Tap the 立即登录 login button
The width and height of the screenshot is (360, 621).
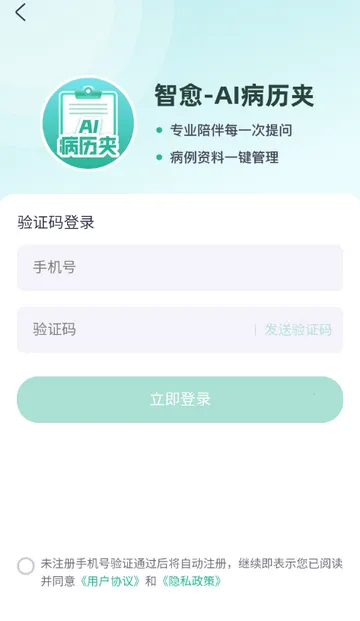pyautogui.click(x=180, y=399)
